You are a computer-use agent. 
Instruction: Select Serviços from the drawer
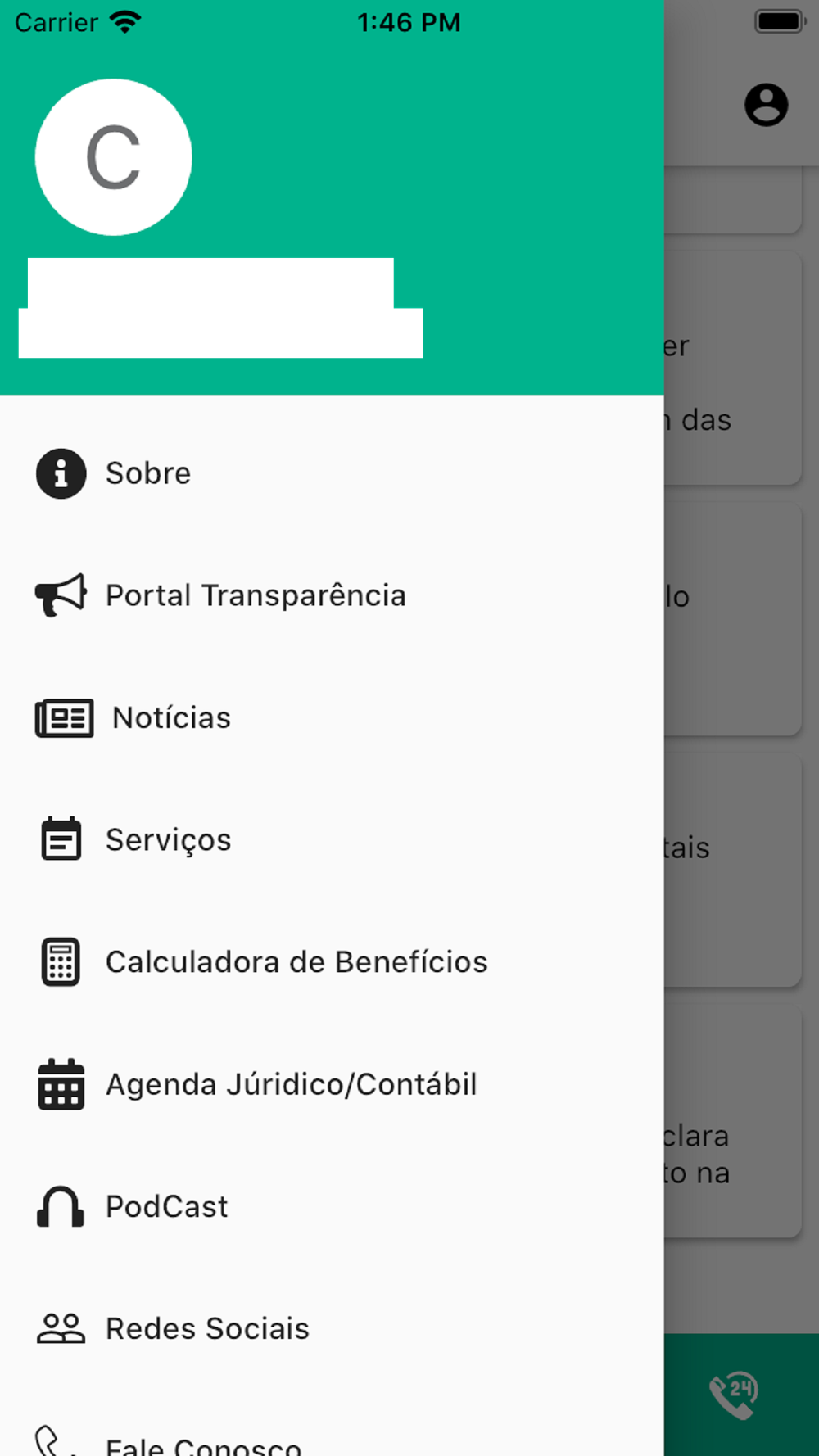(332, 840)
